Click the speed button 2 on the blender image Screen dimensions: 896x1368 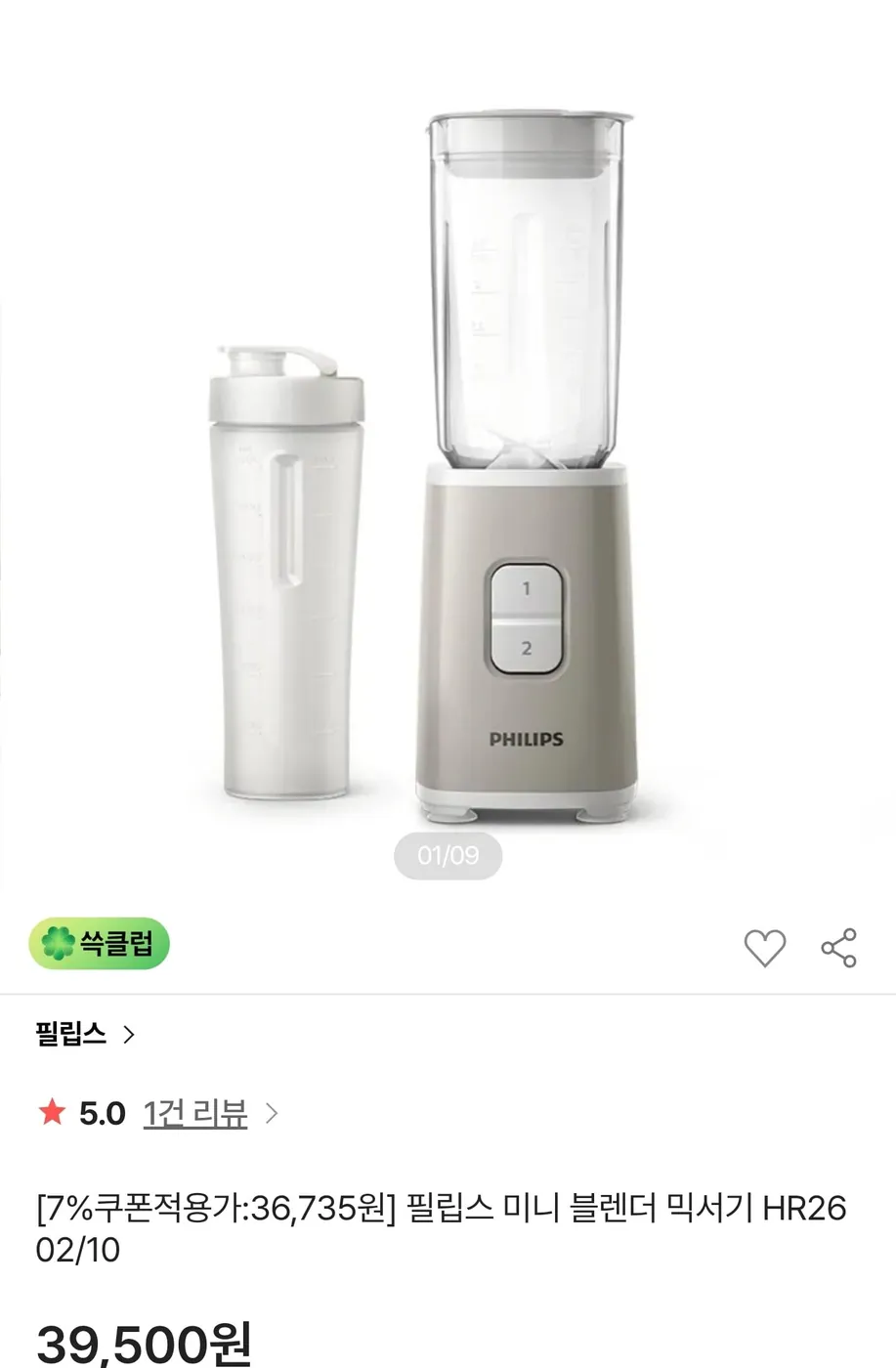pyautogui.click(x=526, y=647)
